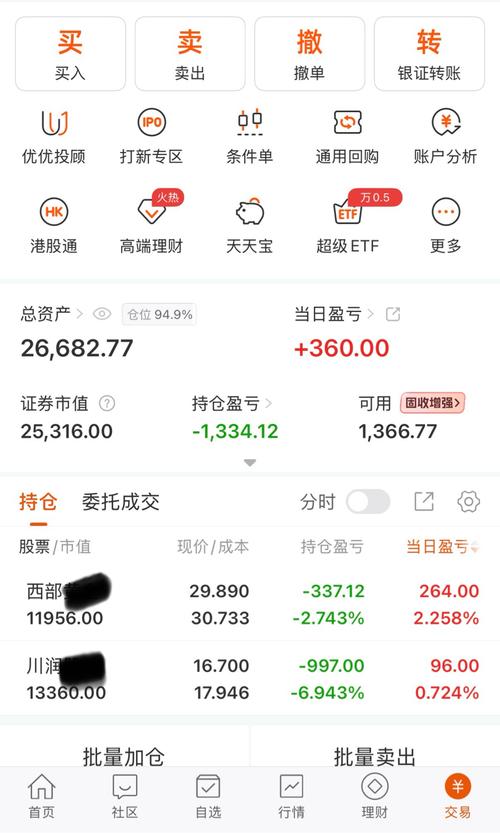Open 超级ETF
This screenshot has width=500, height=833.
click(x=348, y=226)
